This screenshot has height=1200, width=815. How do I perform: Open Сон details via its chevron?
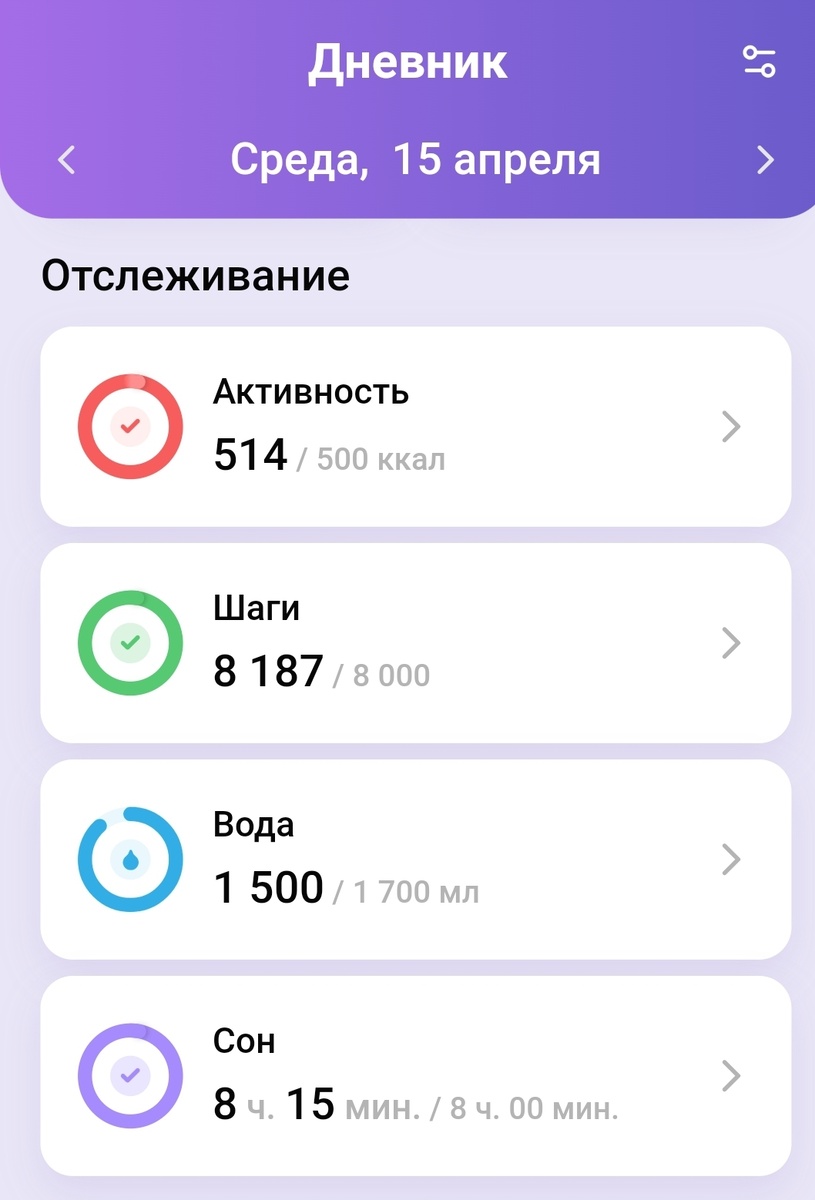coord(730,1075)
